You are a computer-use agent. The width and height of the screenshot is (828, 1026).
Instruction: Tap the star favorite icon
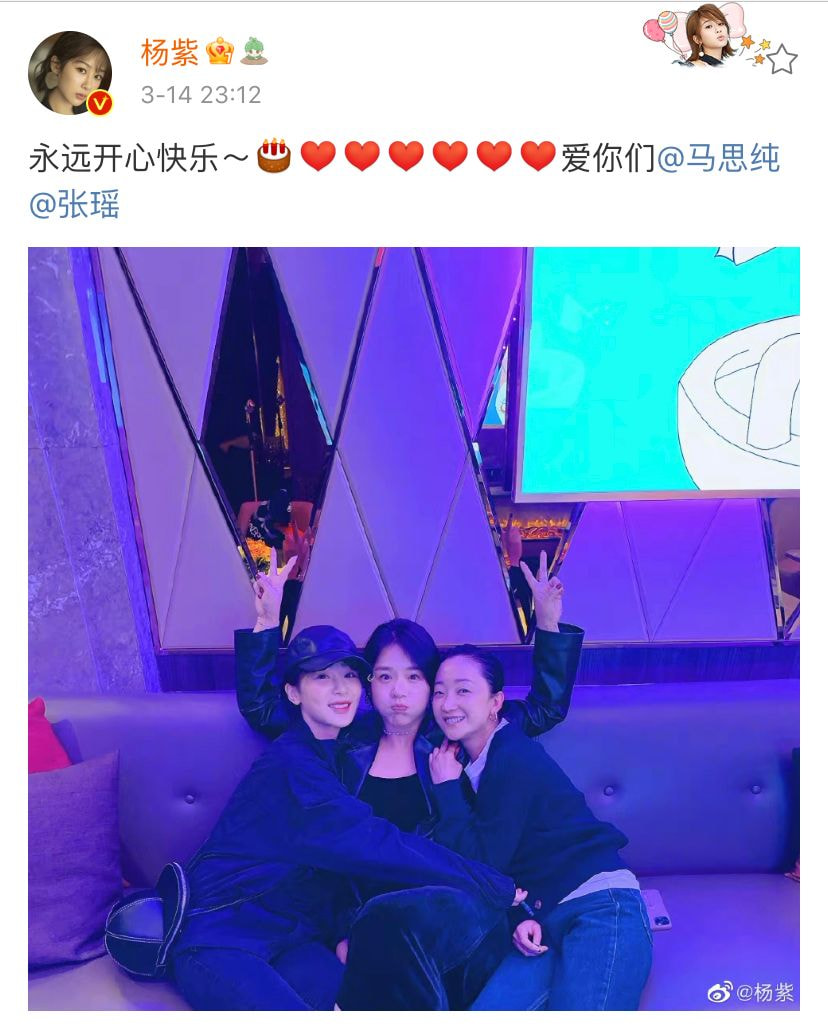click(x=782, y=60)
